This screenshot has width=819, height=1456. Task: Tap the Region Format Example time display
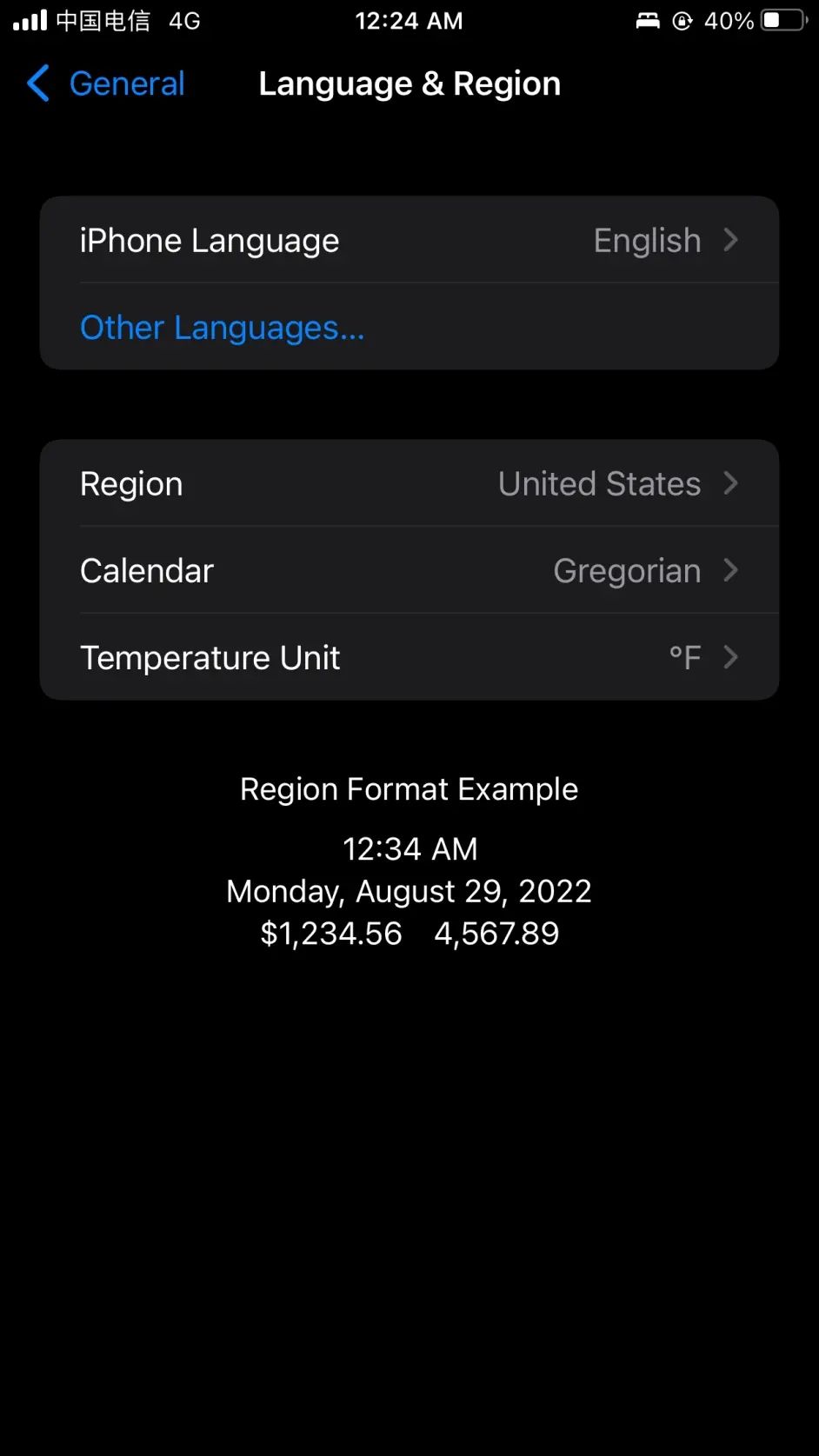(x=409, y=848)
